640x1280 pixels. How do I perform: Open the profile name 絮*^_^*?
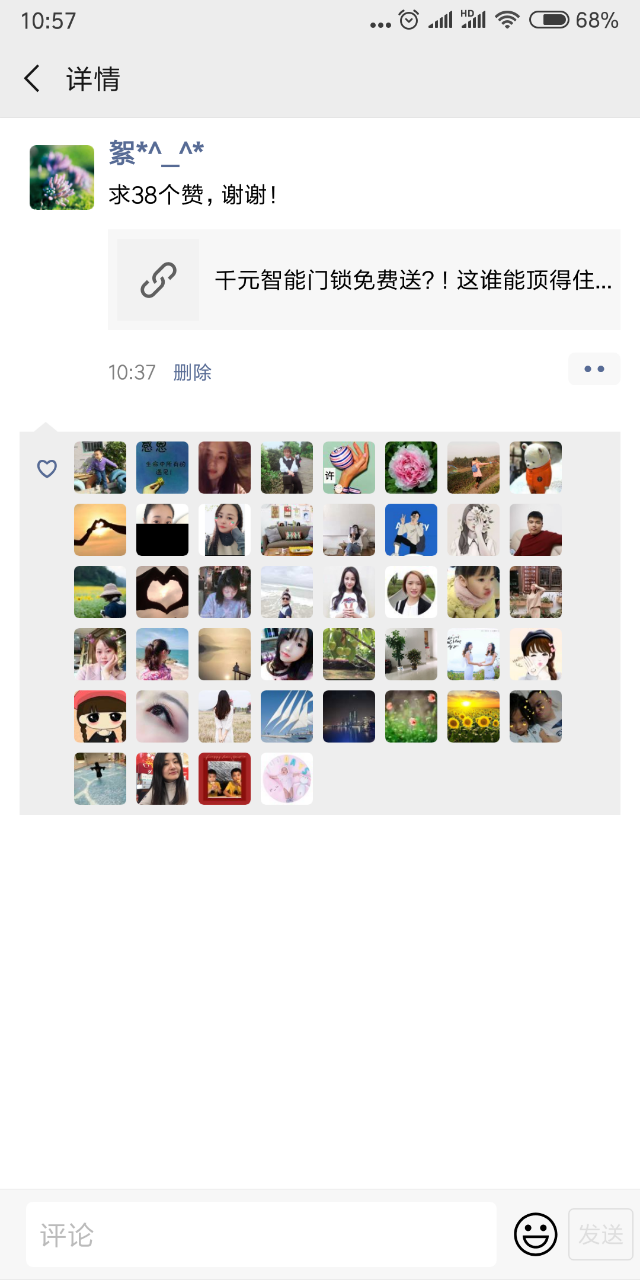point(156,153)
